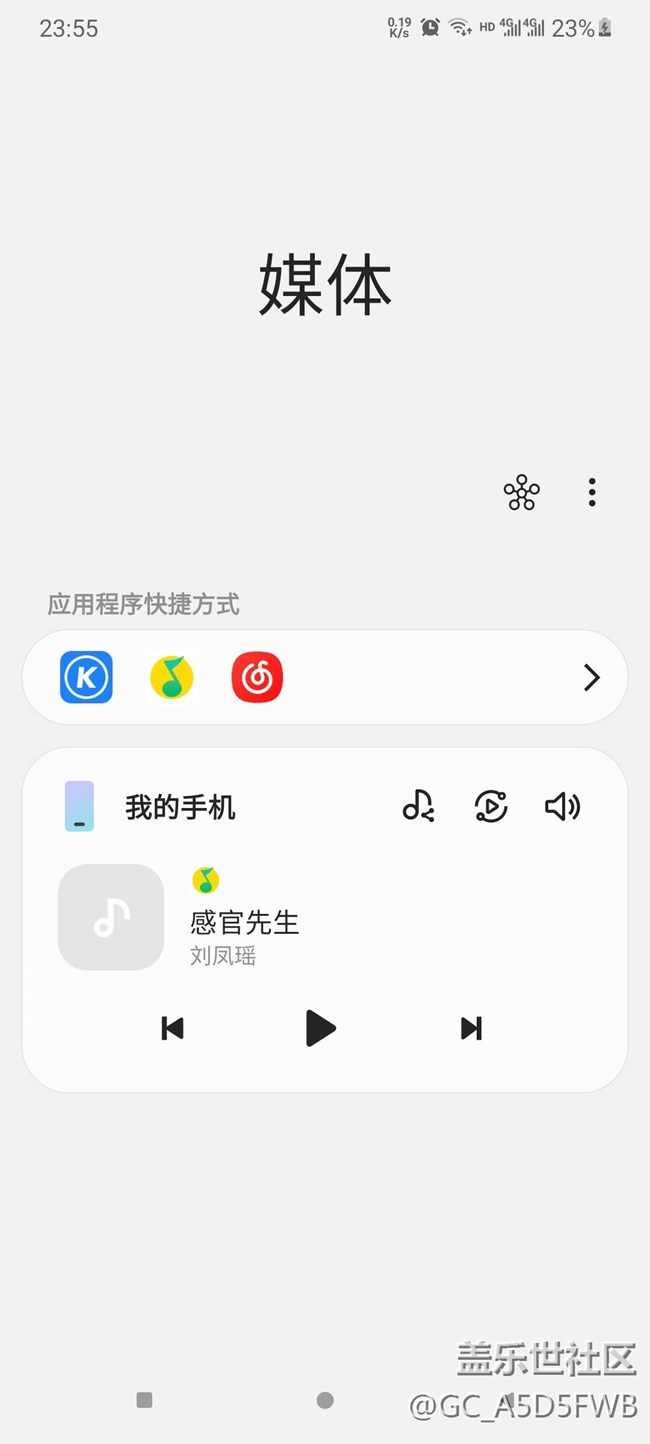Skip to the previous track
Screen dimensions: 650x1444
click(173, 1028)
